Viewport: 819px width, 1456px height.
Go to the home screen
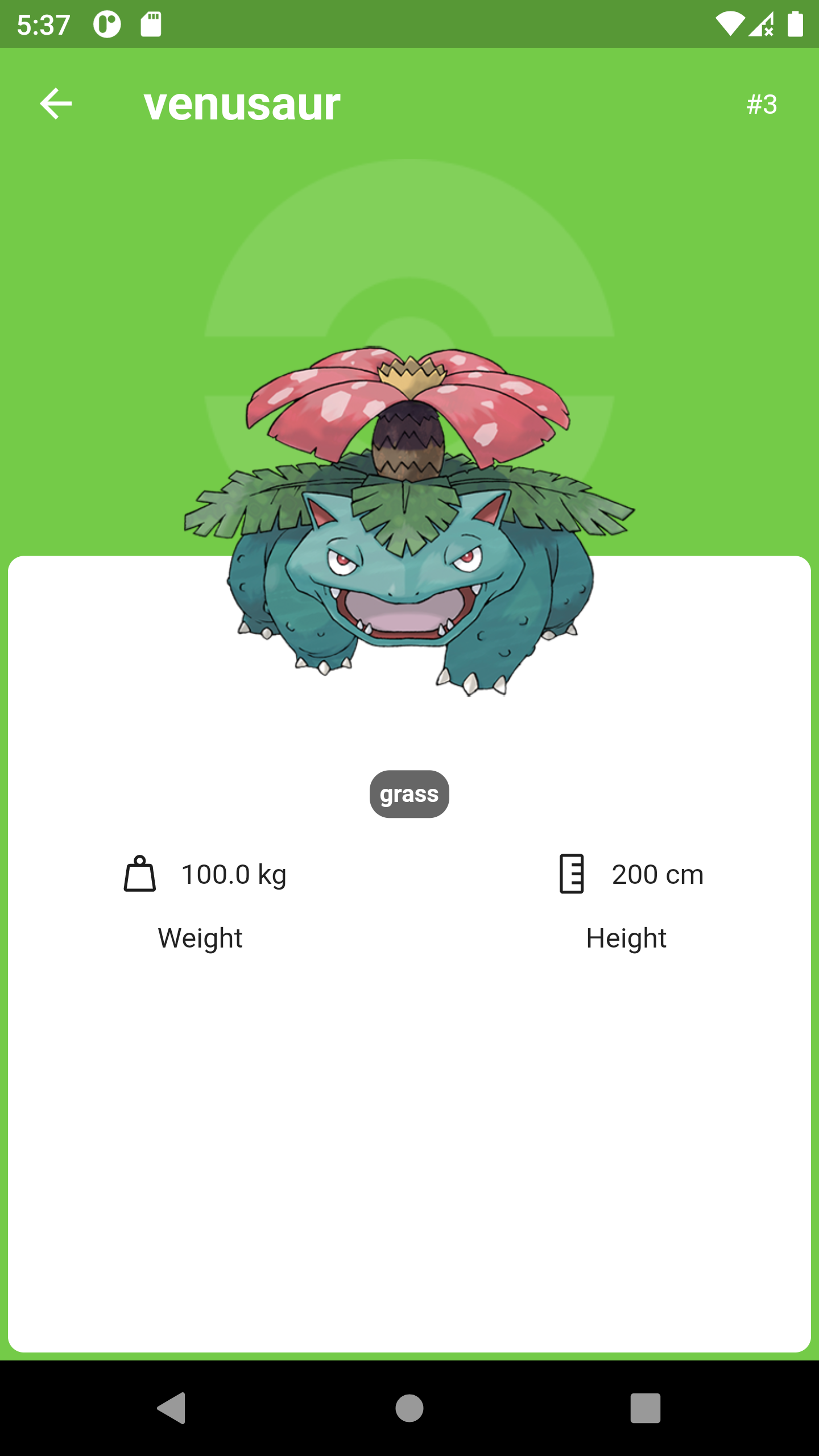point(409,1408)
